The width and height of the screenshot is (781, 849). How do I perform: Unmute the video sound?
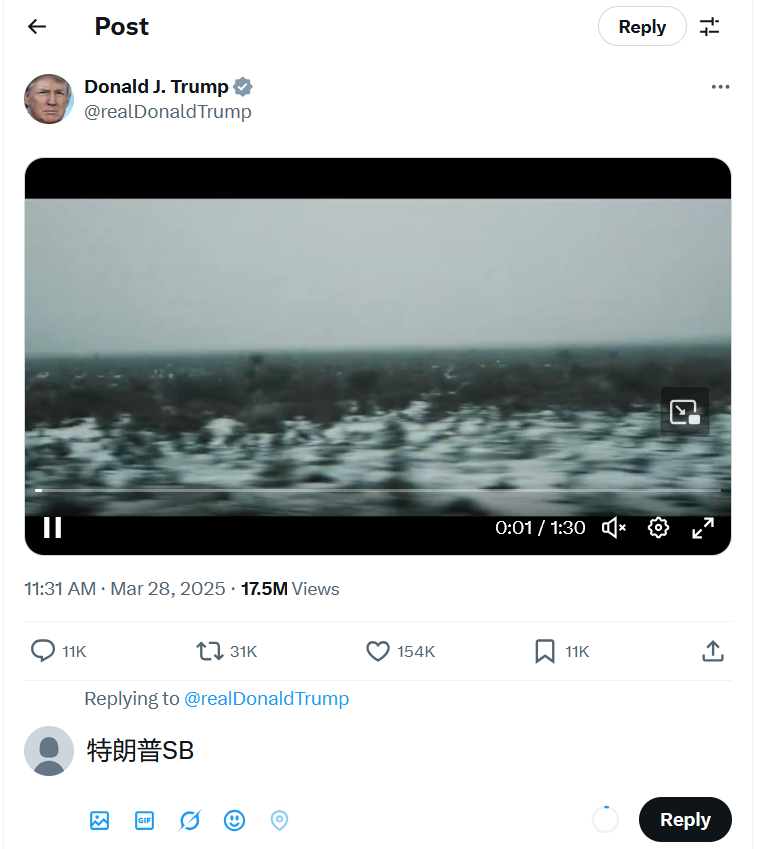(613, 527)
